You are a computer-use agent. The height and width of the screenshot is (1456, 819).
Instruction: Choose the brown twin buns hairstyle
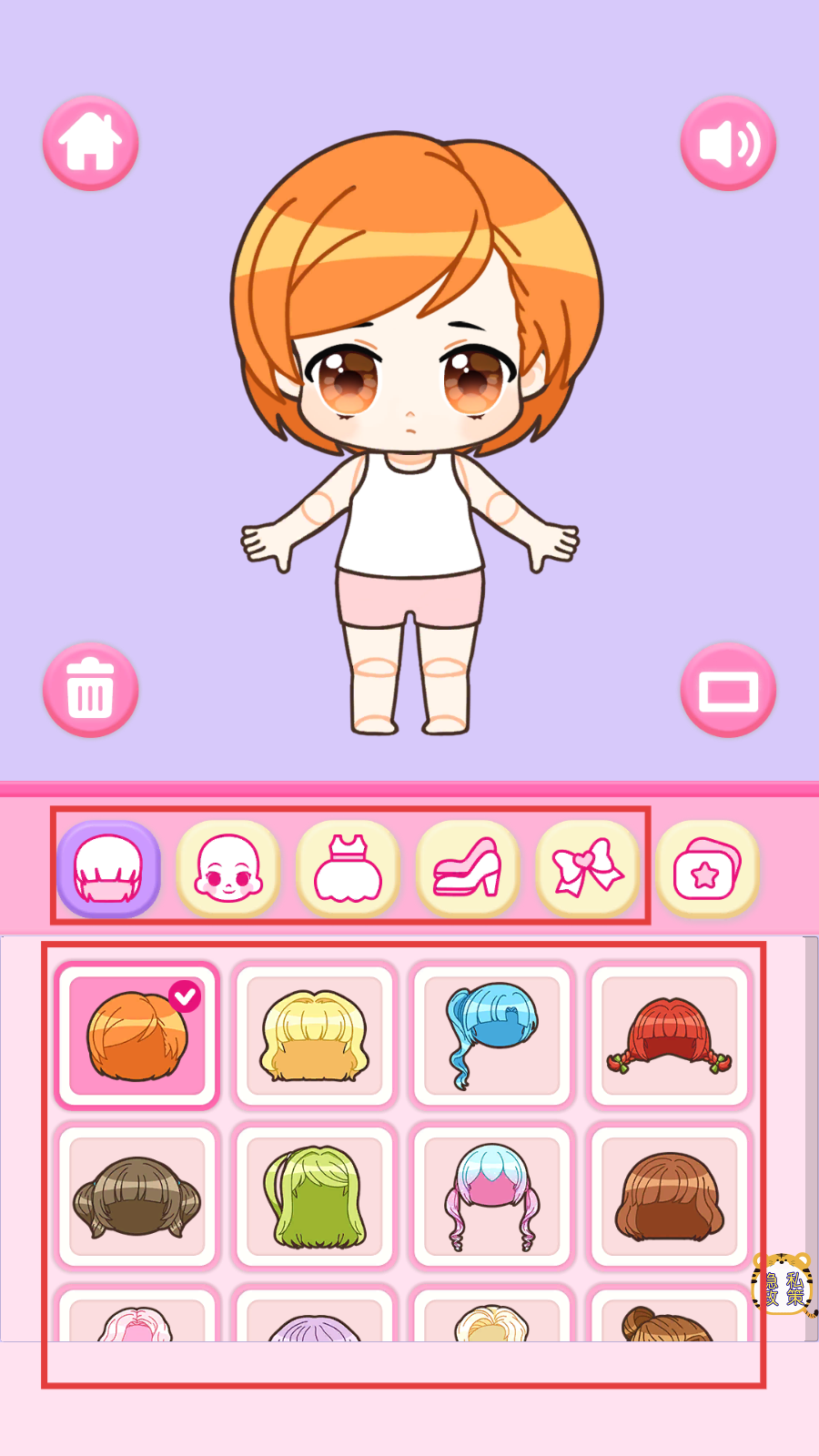[136, 1196]
